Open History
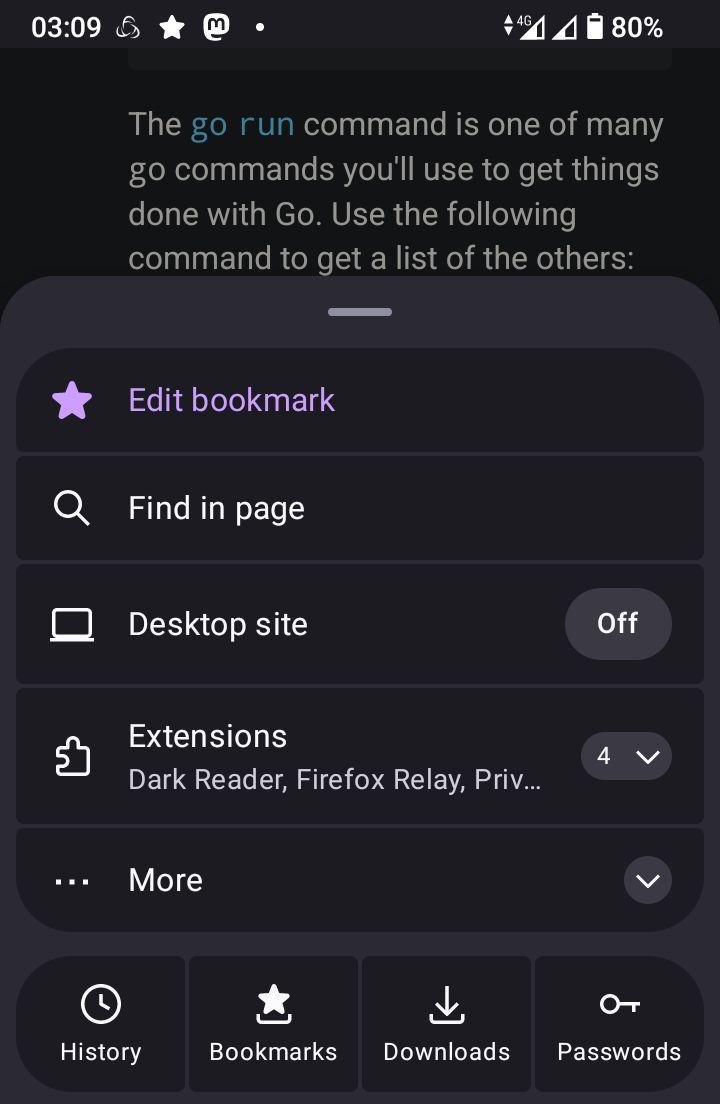 (x=101, y=1024)
